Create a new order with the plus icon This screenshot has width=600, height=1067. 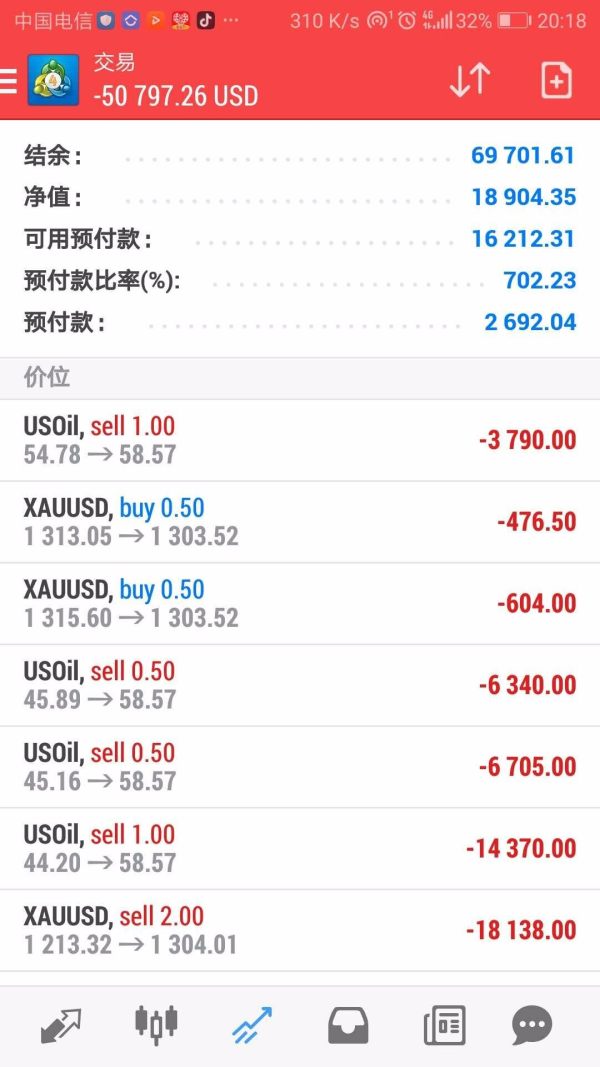[556, 81]
